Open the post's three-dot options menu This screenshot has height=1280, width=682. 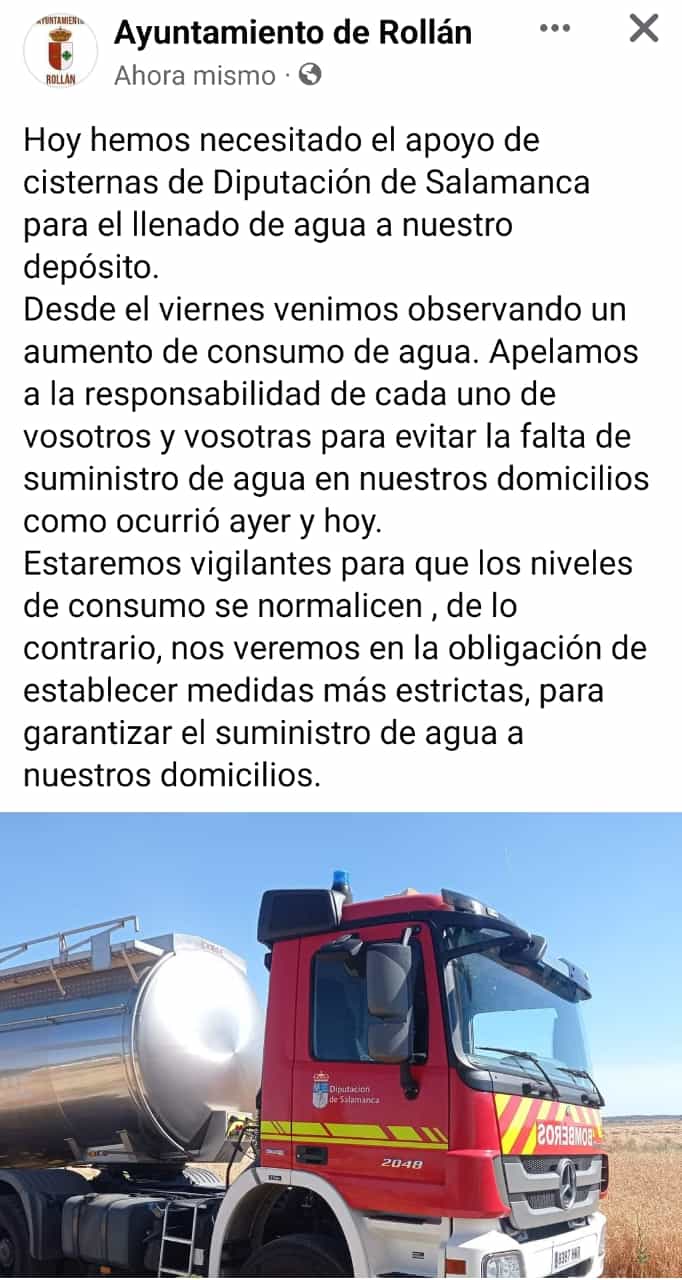(555, 29)
